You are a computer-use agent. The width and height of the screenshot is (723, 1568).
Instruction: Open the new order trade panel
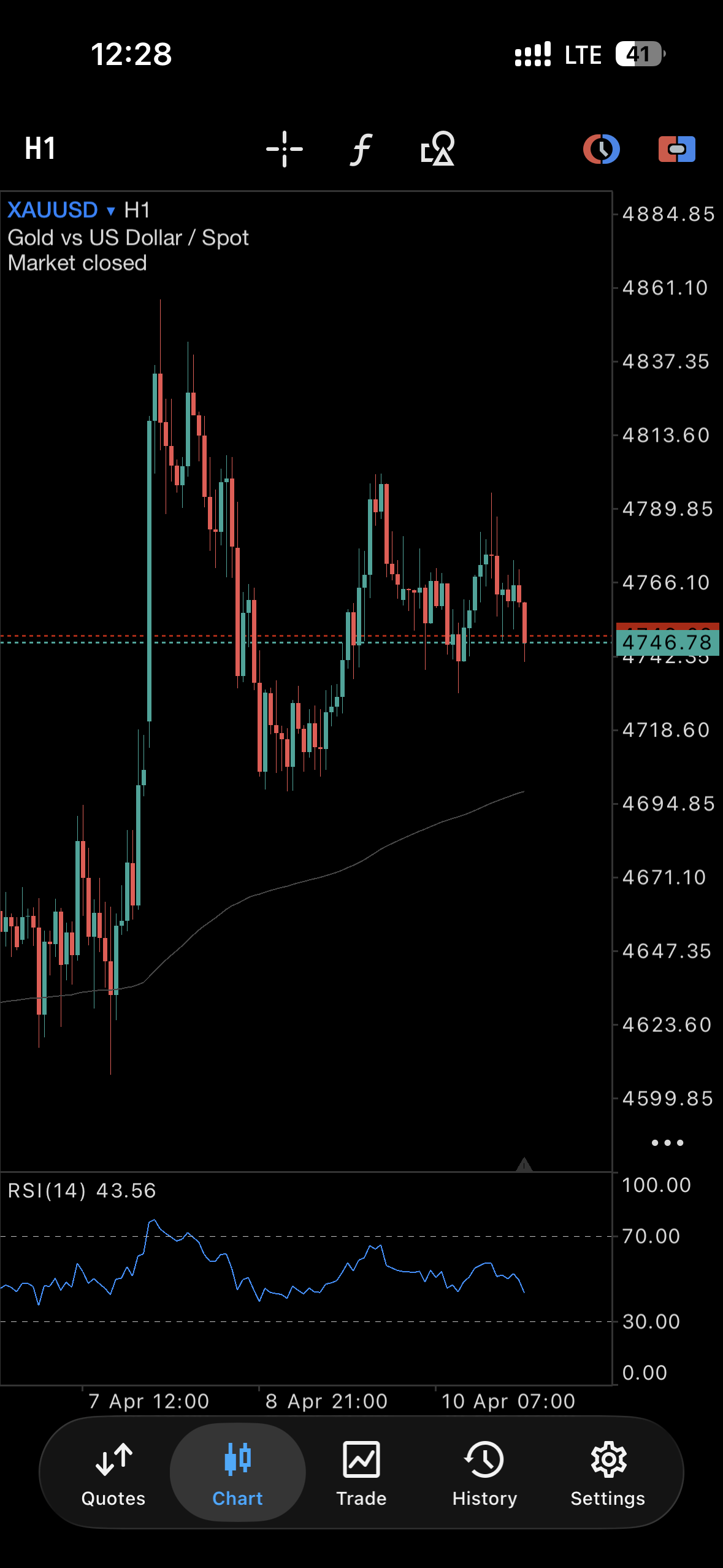[x=676, y=149]
